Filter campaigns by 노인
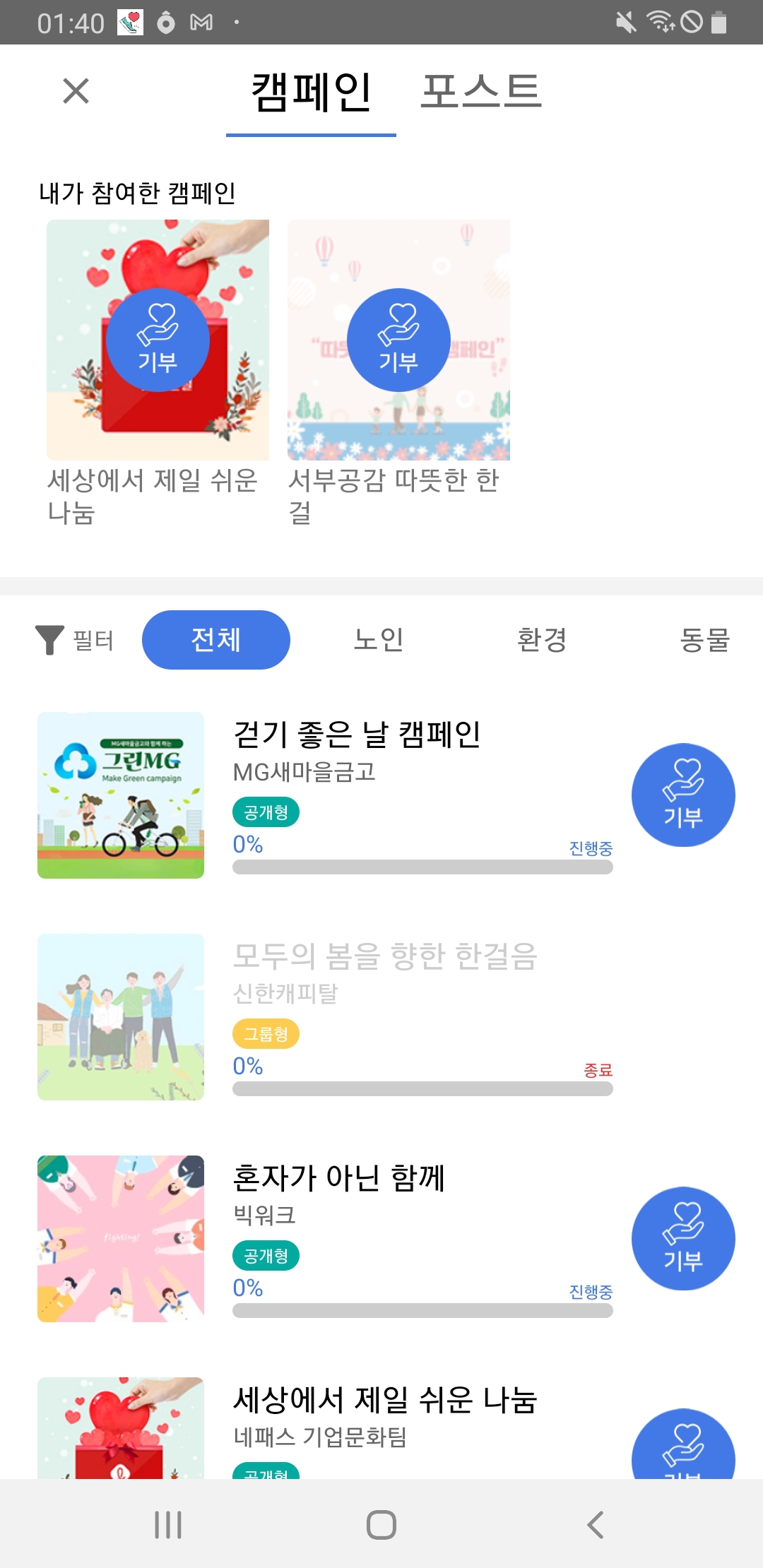763x1568 pixels. pos(379,640)
